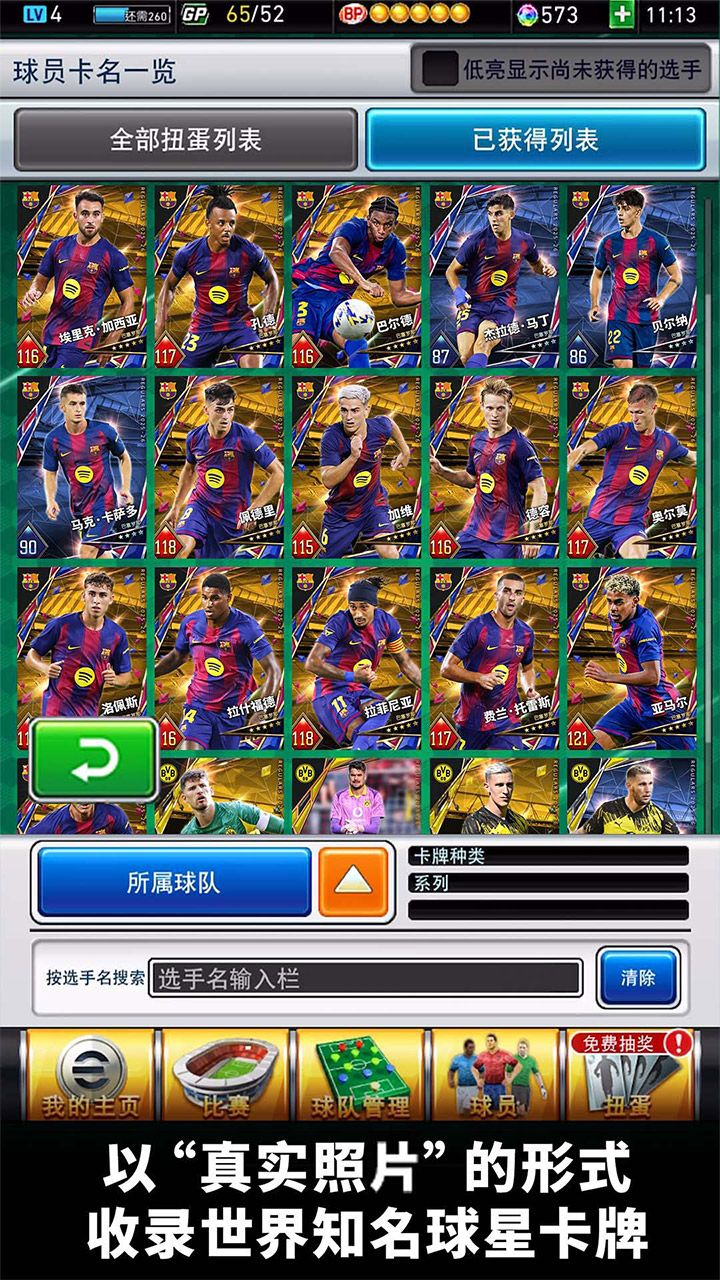720x1280 pixels.
Task: Open 埃里克·加西亚 player card
Action: [x=81, y=275]
